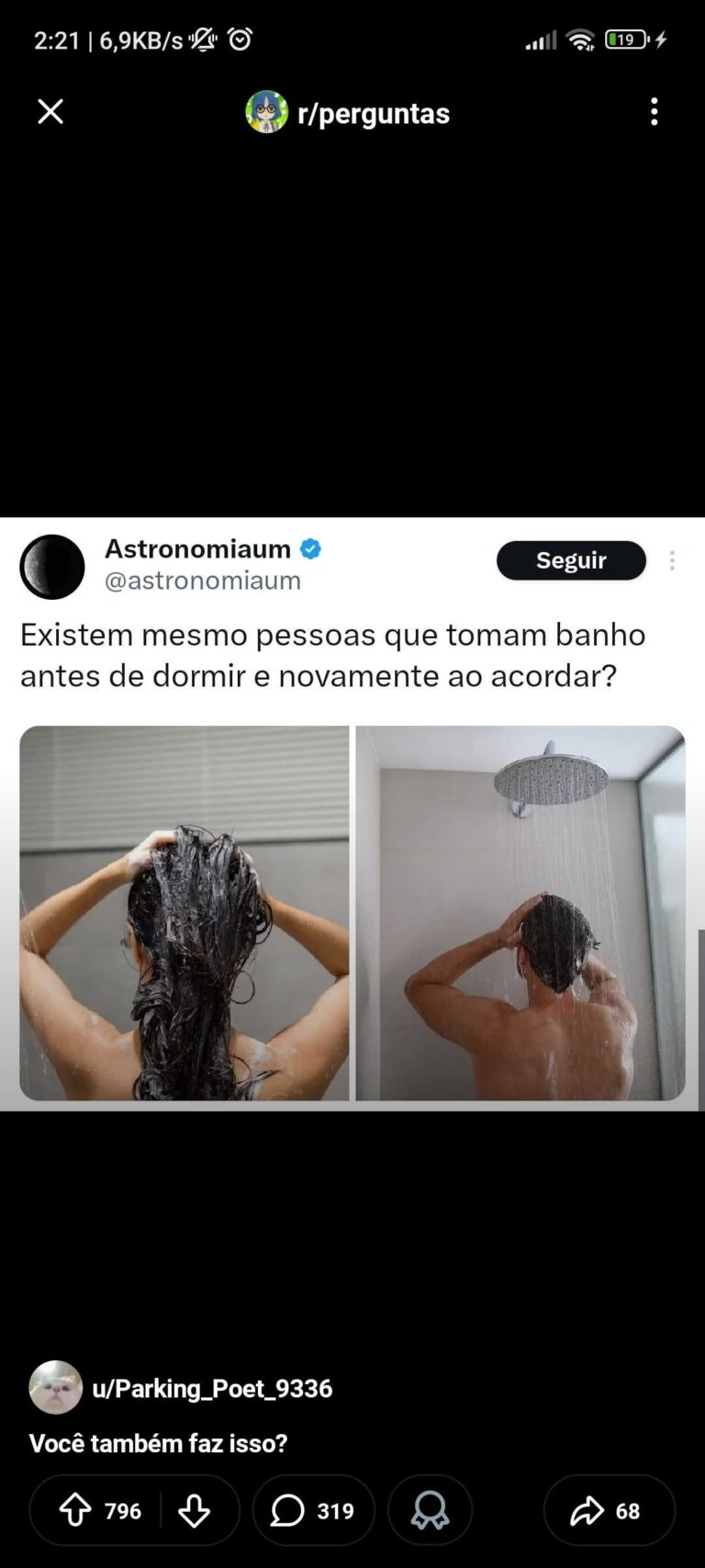
Task: Open the overflow menu
Action: tap(654, 112)
